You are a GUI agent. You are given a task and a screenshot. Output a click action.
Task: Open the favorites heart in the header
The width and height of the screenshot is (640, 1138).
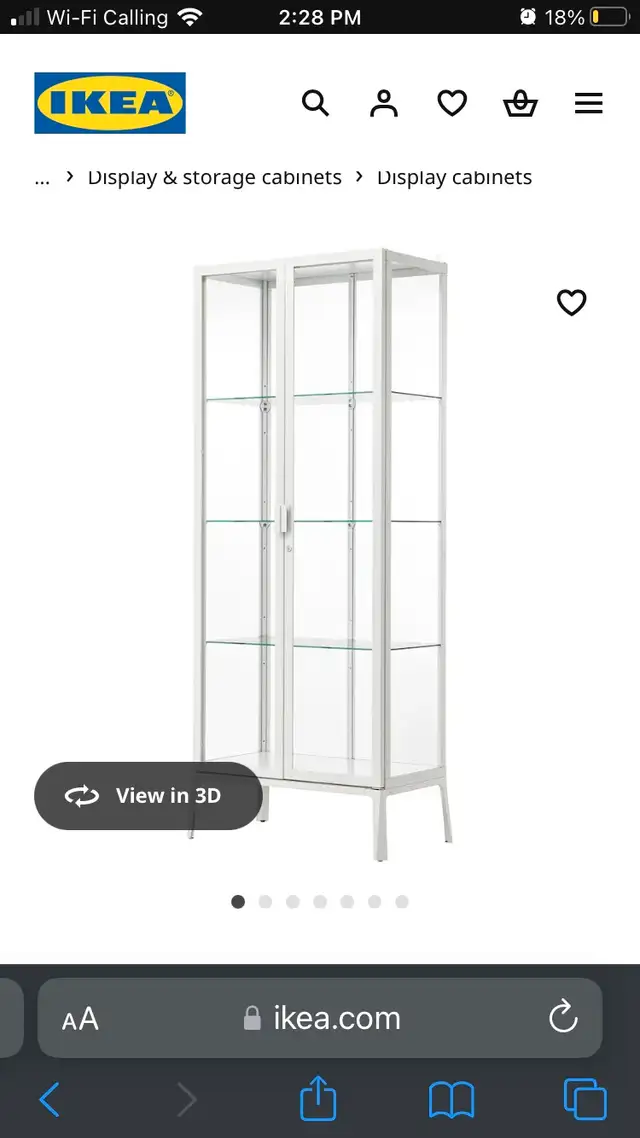[452, 103]
